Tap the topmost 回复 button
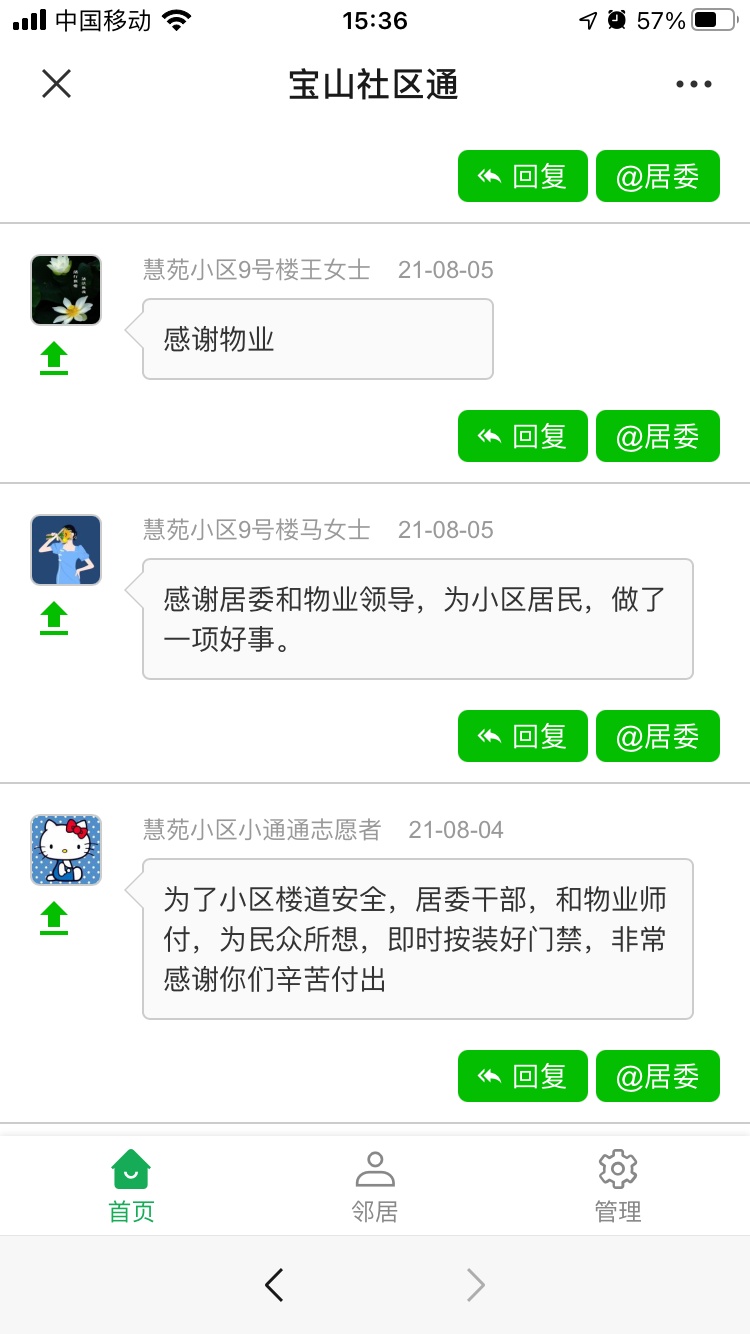The width and height of the screenshot is (750, 1334). pos(522,176)
